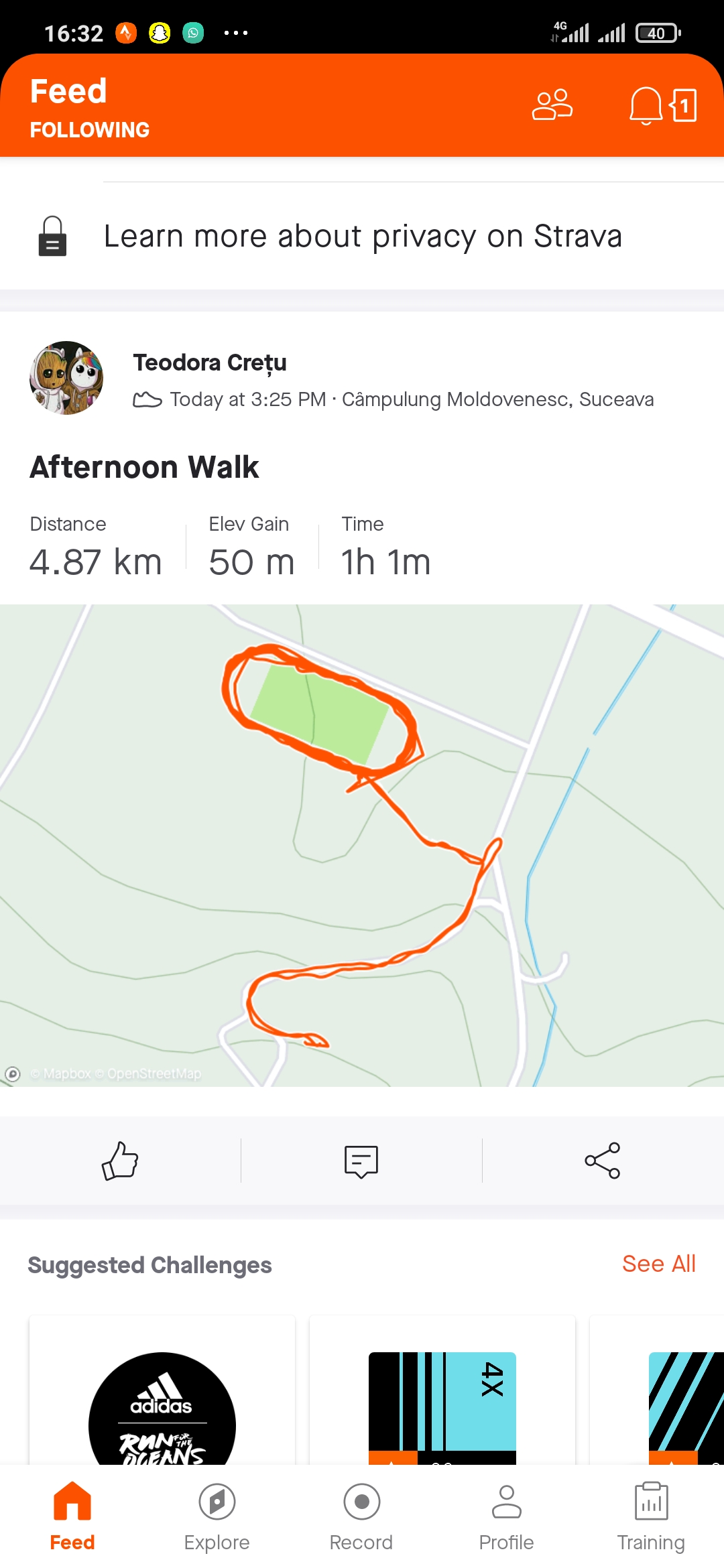Share the Afternoon Walk activity
724x1568 pixels.
(x=602, y=1161)
